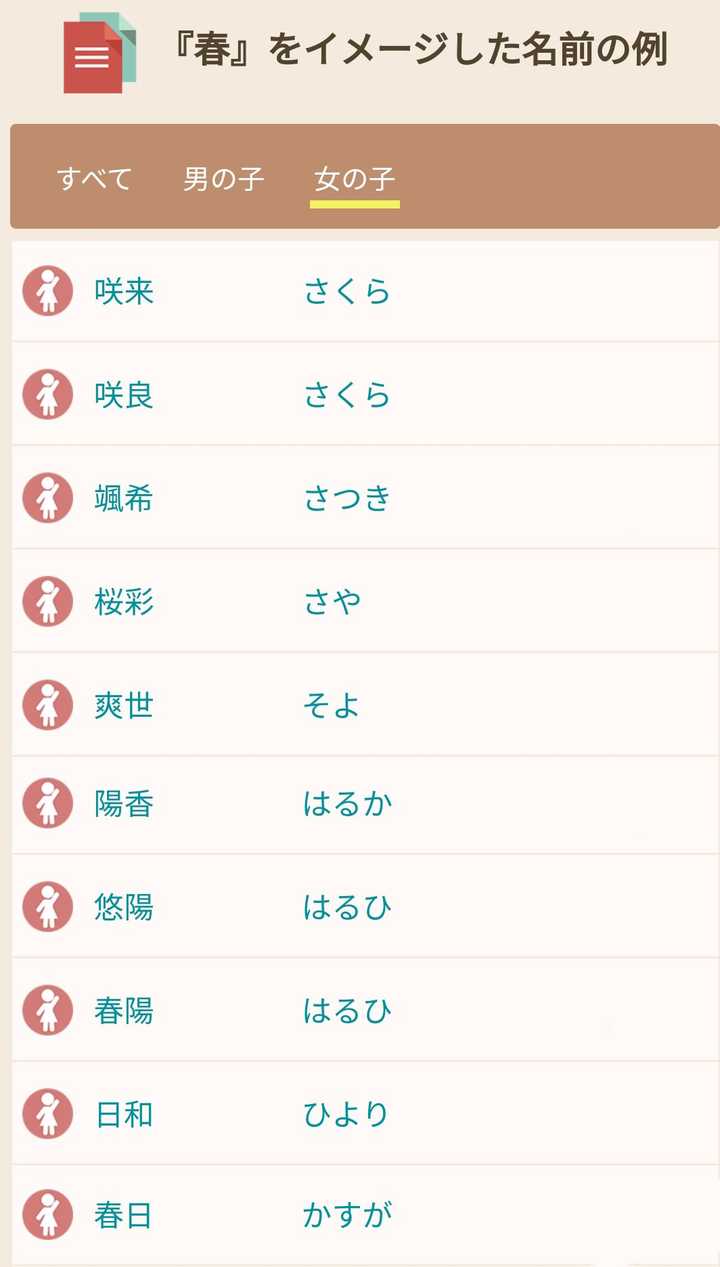720x1267 pixels.
Task: Click the girl icon next to 春日
Action: point(47,1216)
